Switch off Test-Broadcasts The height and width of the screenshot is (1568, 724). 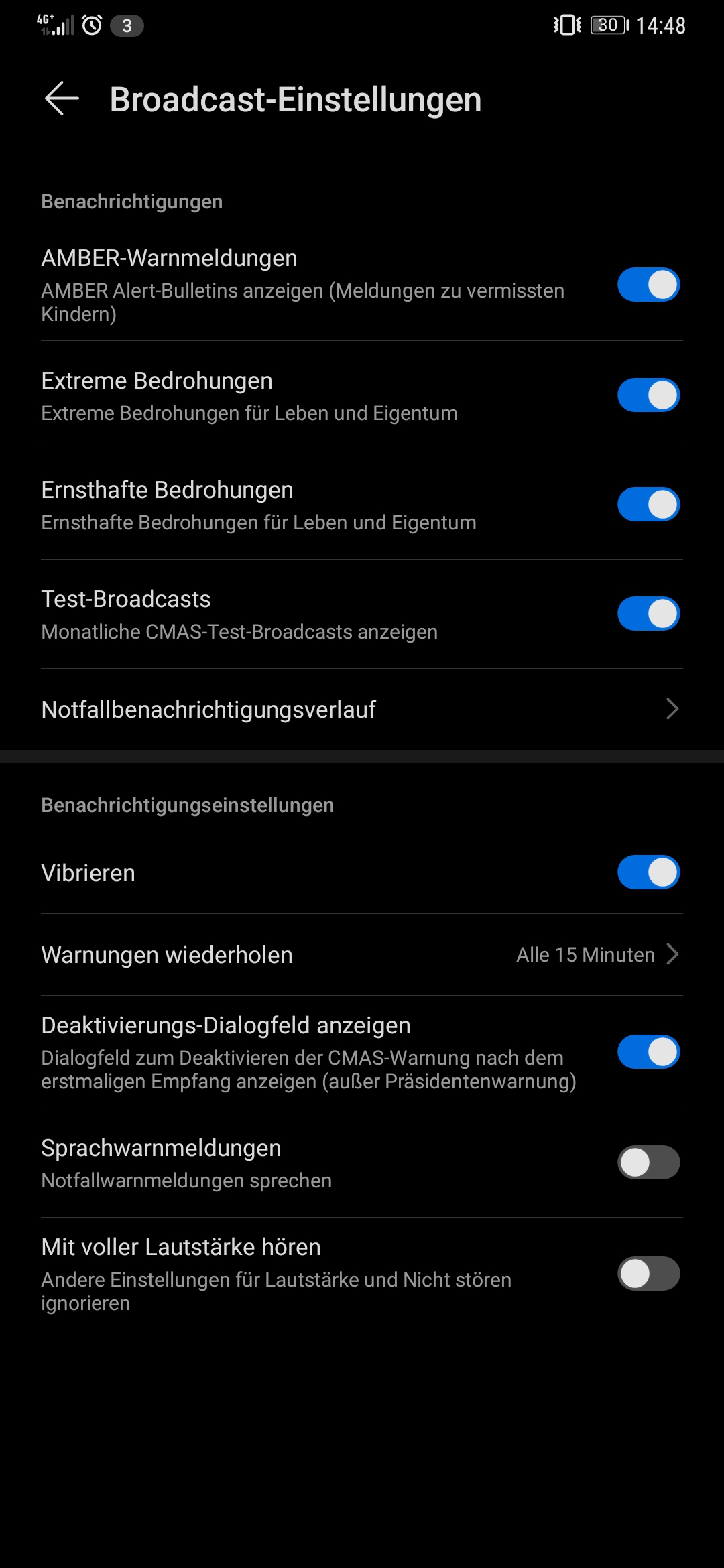tap(648, 614)
